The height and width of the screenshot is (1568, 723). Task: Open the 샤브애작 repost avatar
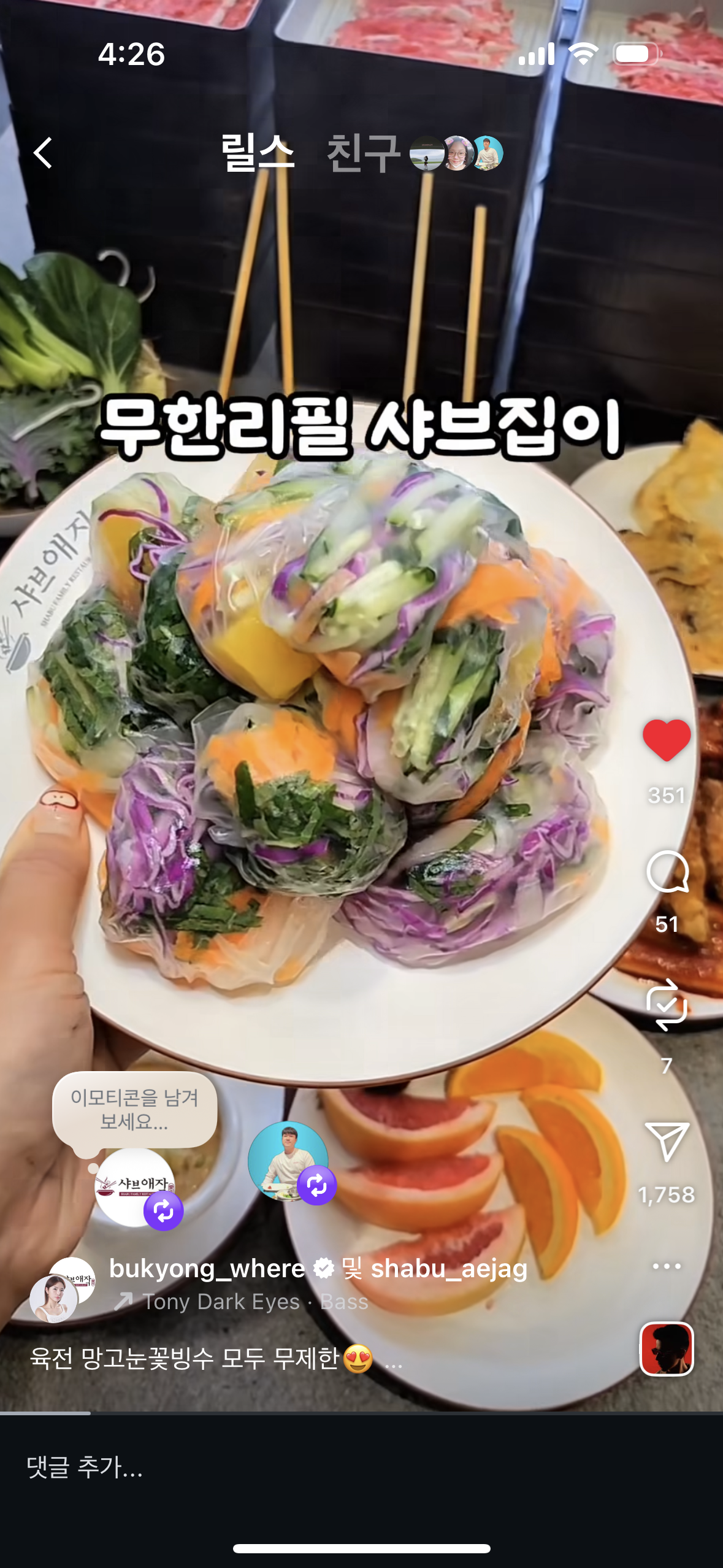coord(134,1187)
